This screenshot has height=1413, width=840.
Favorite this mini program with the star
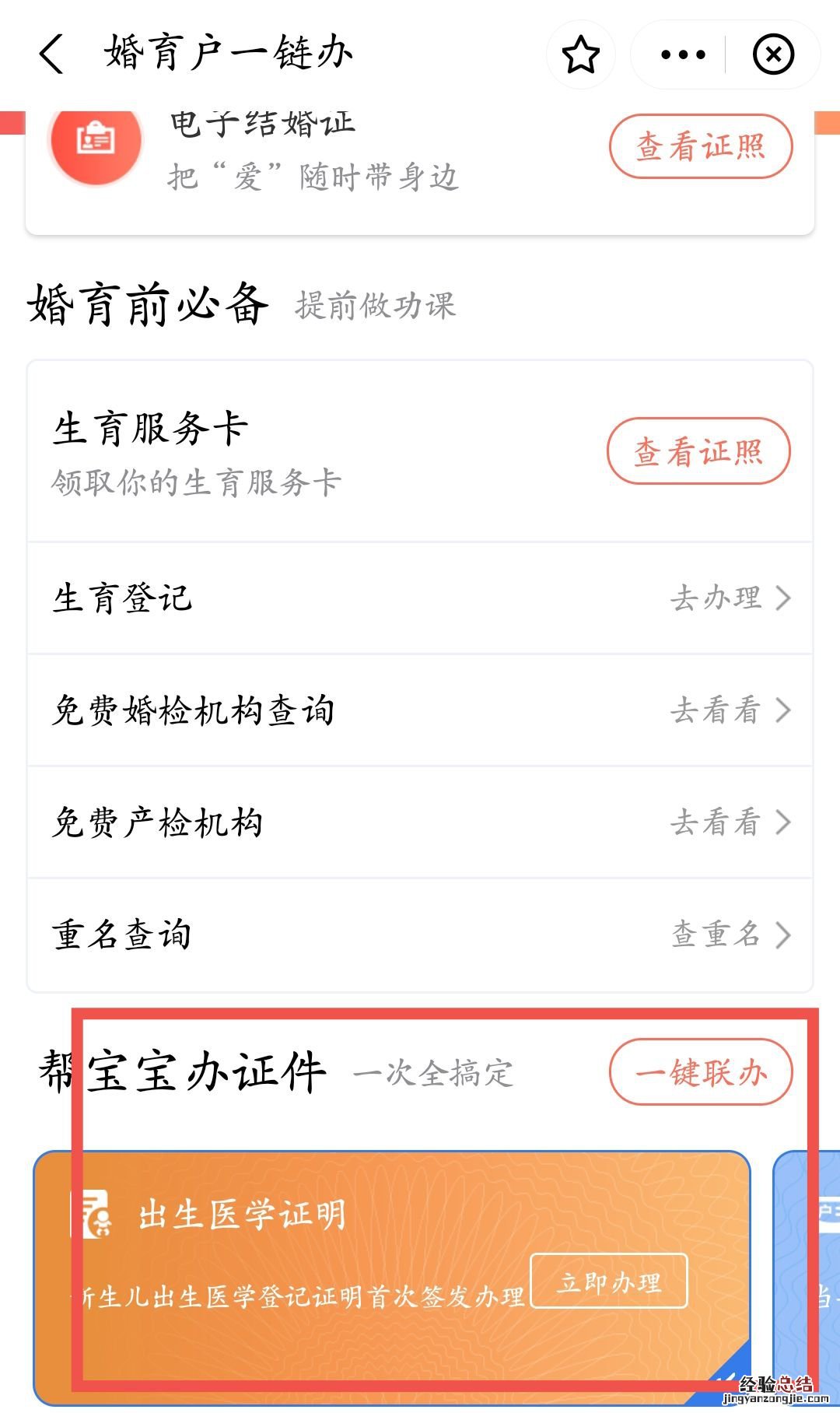(x=580, y=55)
